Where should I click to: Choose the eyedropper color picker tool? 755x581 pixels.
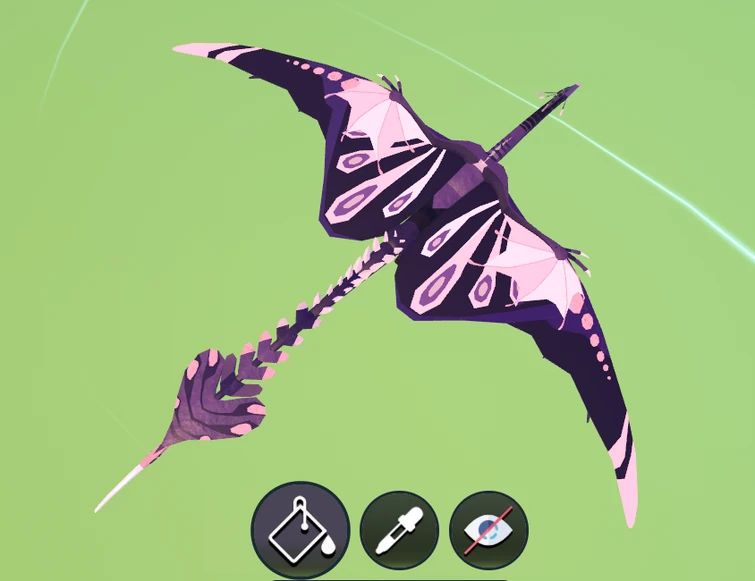click(x=399, y=530)
